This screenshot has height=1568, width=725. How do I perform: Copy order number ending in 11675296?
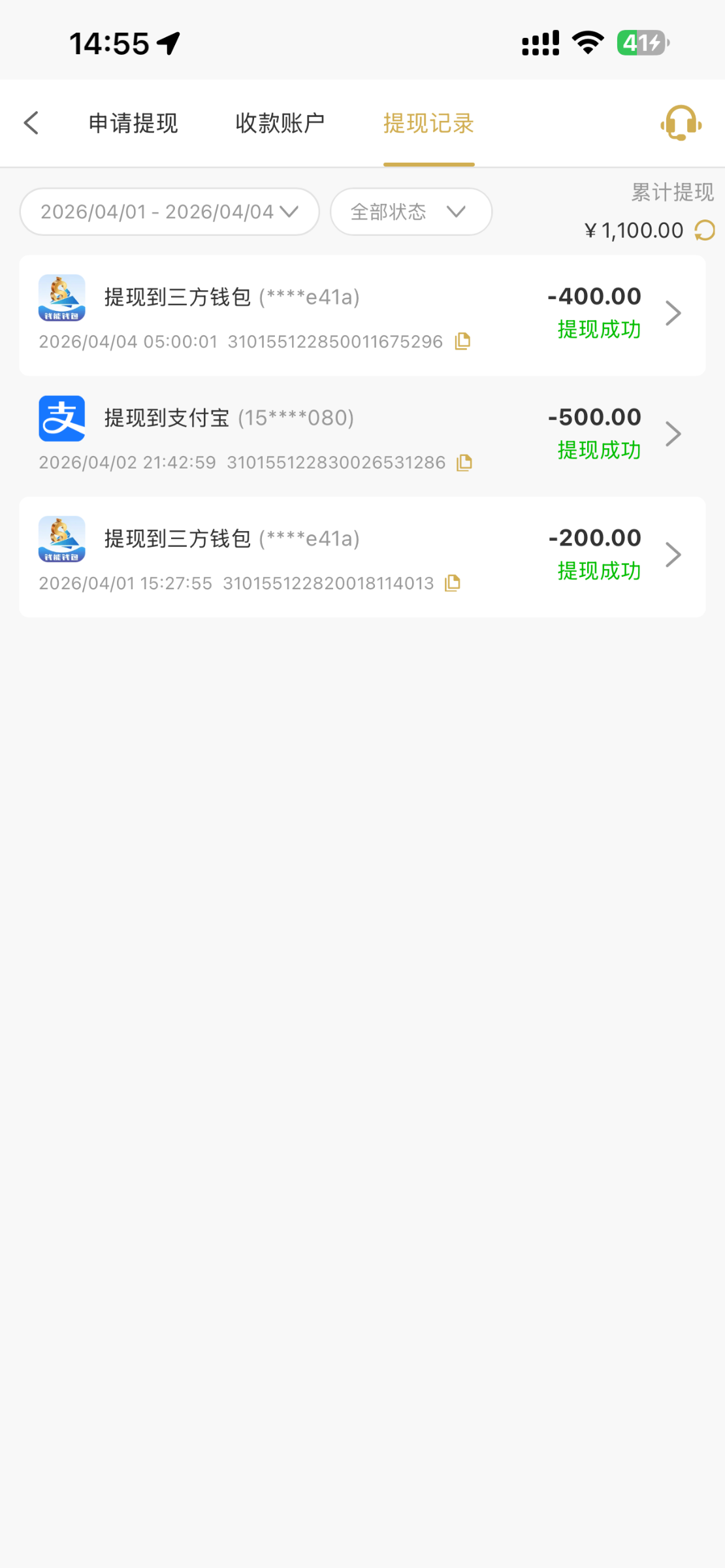pyautogui.click(x=462, y=341)
